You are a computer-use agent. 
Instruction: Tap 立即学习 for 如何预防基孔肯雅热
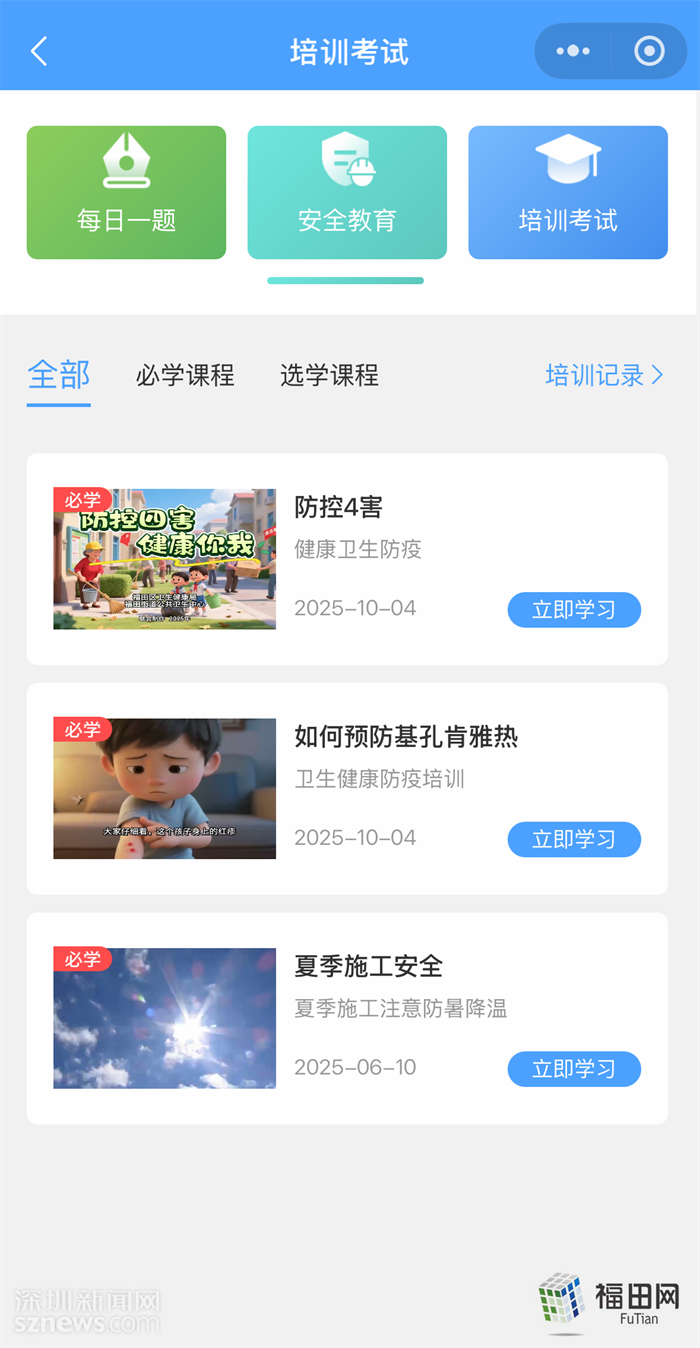(574, 839)
